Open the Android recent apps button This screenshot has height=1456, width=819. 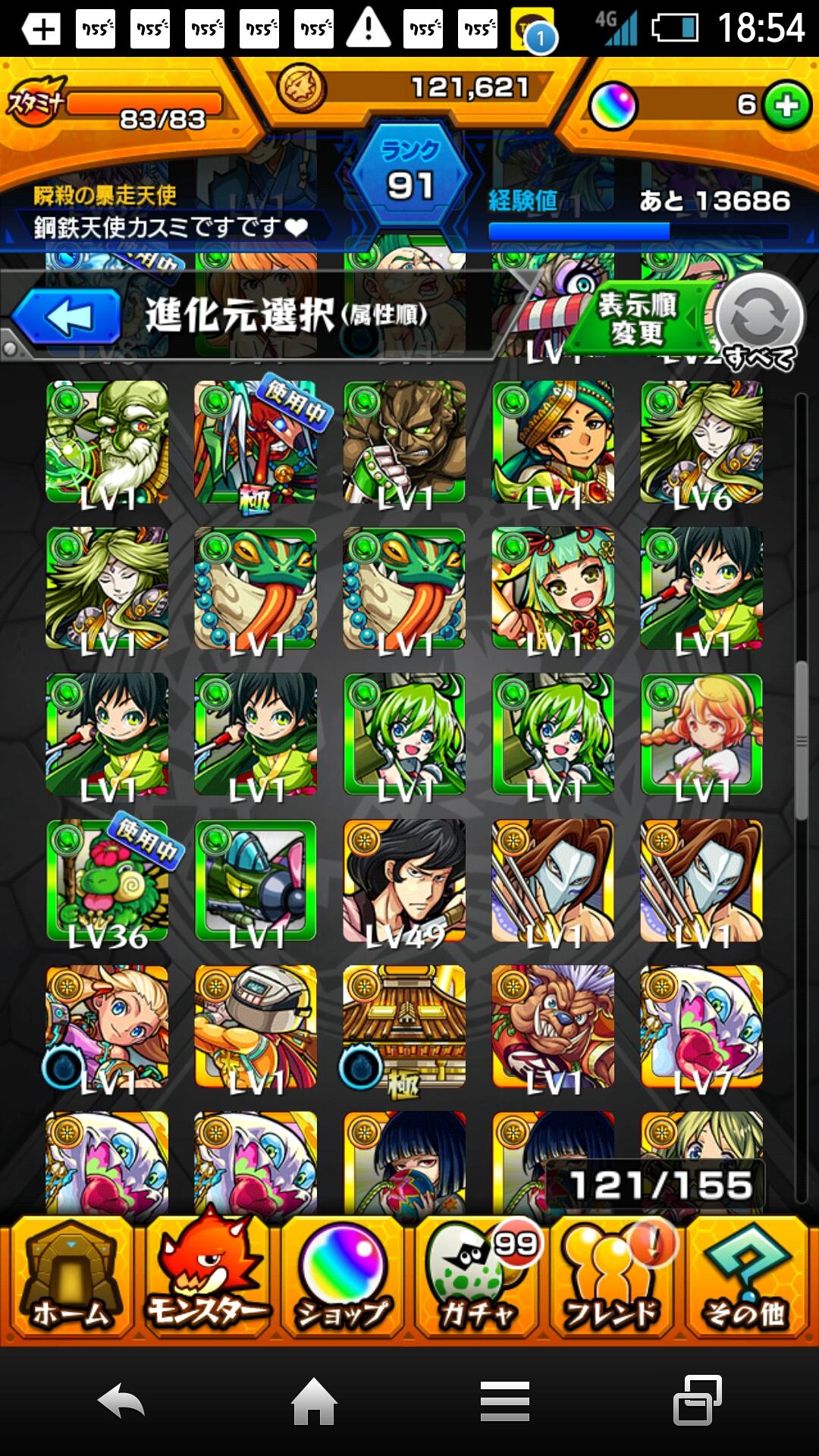click(x=698, y=1400)
